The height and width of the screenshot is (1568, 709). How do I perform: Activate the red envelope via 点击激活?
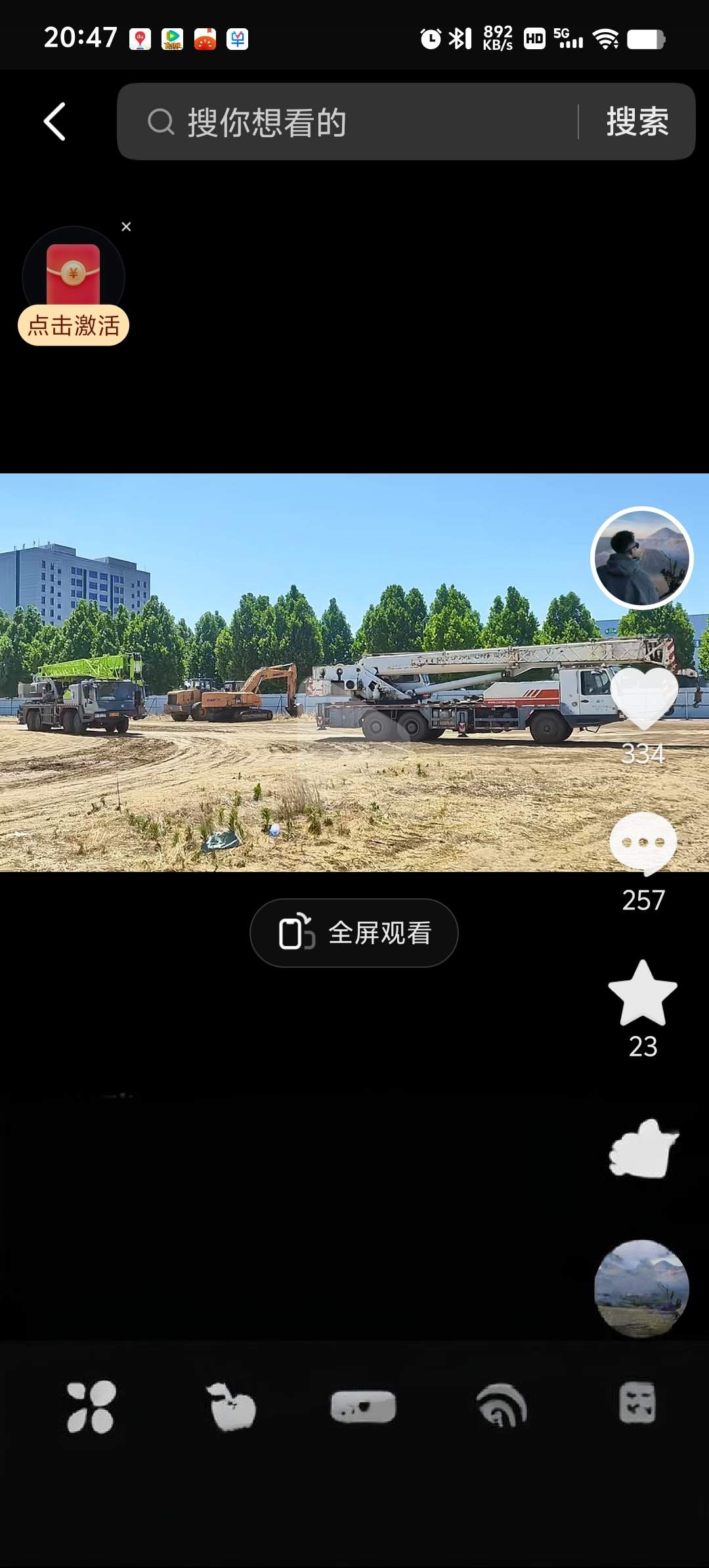[73, 324]
